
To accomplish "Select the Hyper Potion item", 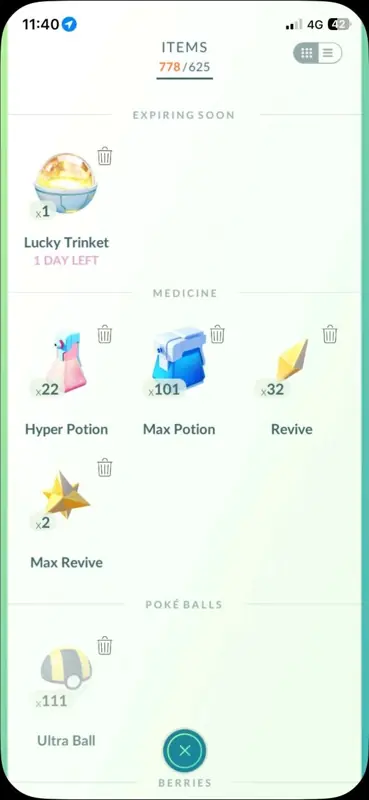I will point(67,363).
